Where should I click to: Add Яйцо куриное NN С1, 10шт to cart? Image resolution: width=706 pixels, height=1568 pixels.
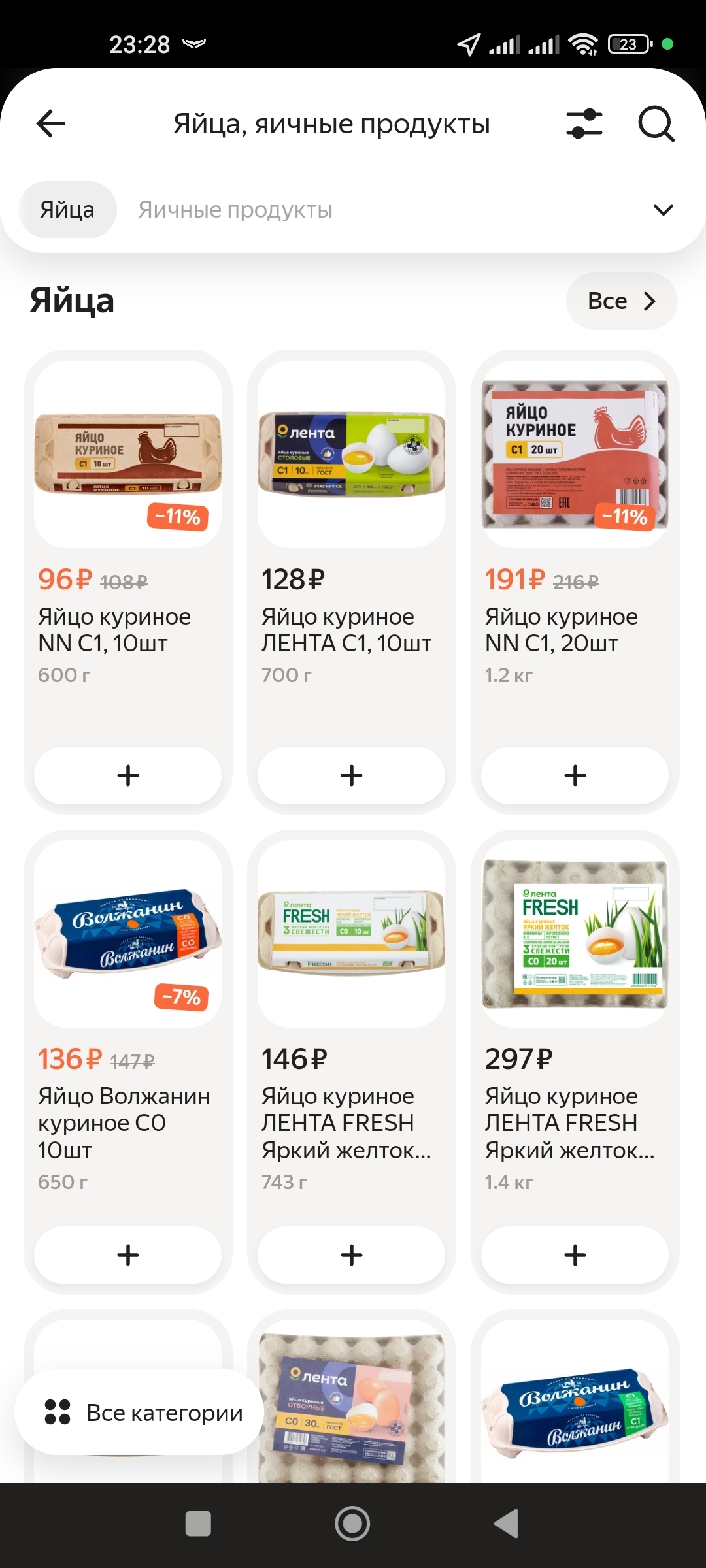pyautogui.click(x=128, y=776)
